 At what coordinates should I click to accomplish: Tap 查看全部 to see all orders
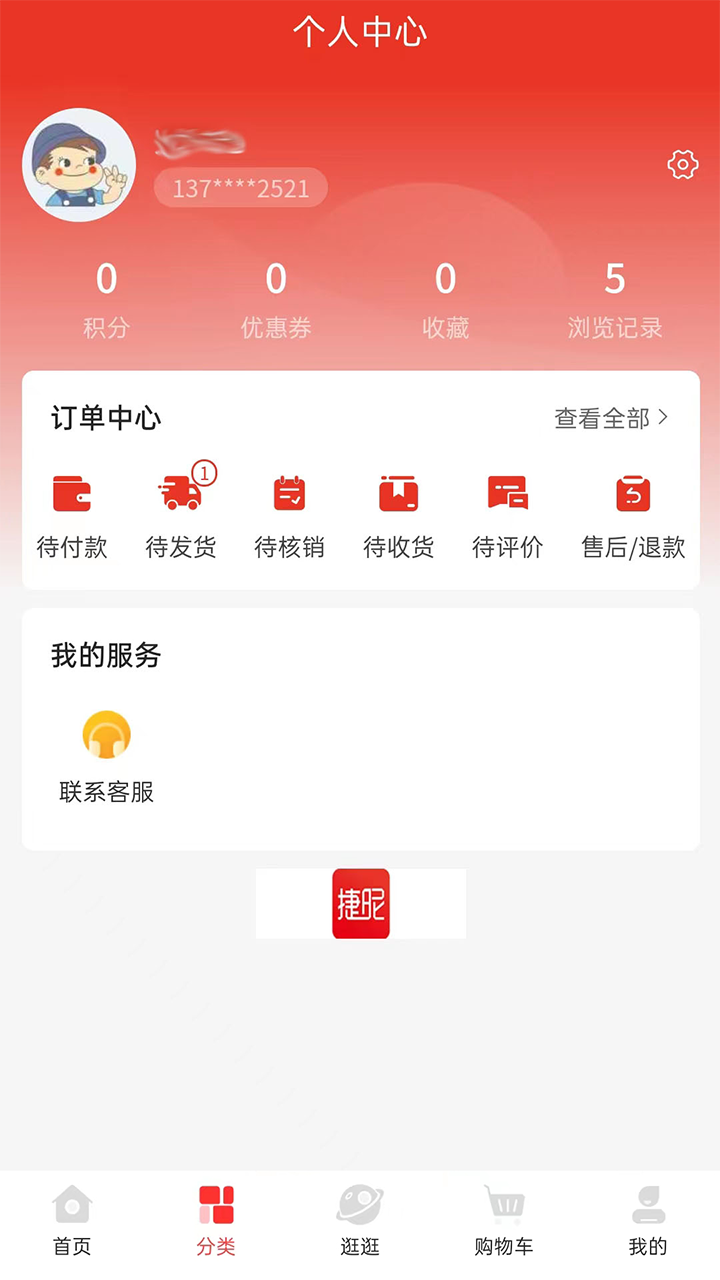coord(611,418)
